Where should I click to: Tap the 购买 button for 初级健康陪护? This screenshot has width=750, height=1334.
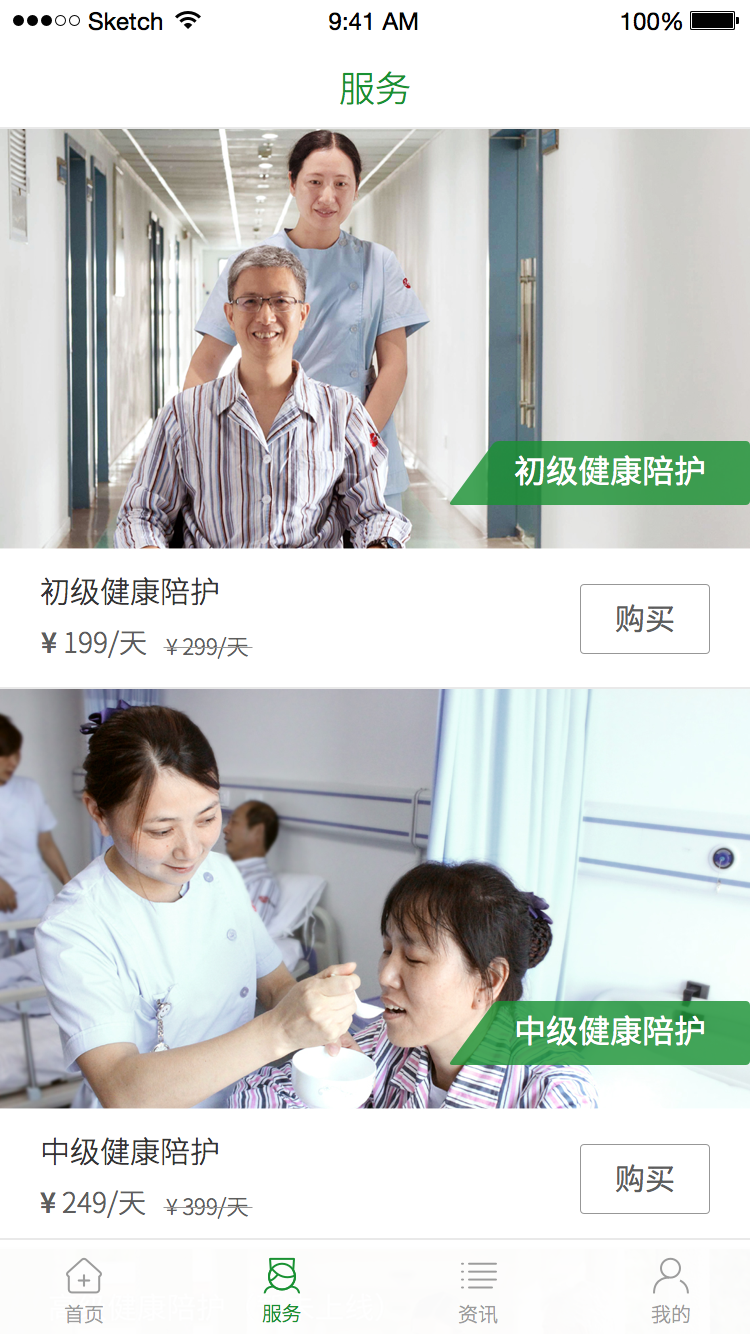coord(644,618)
